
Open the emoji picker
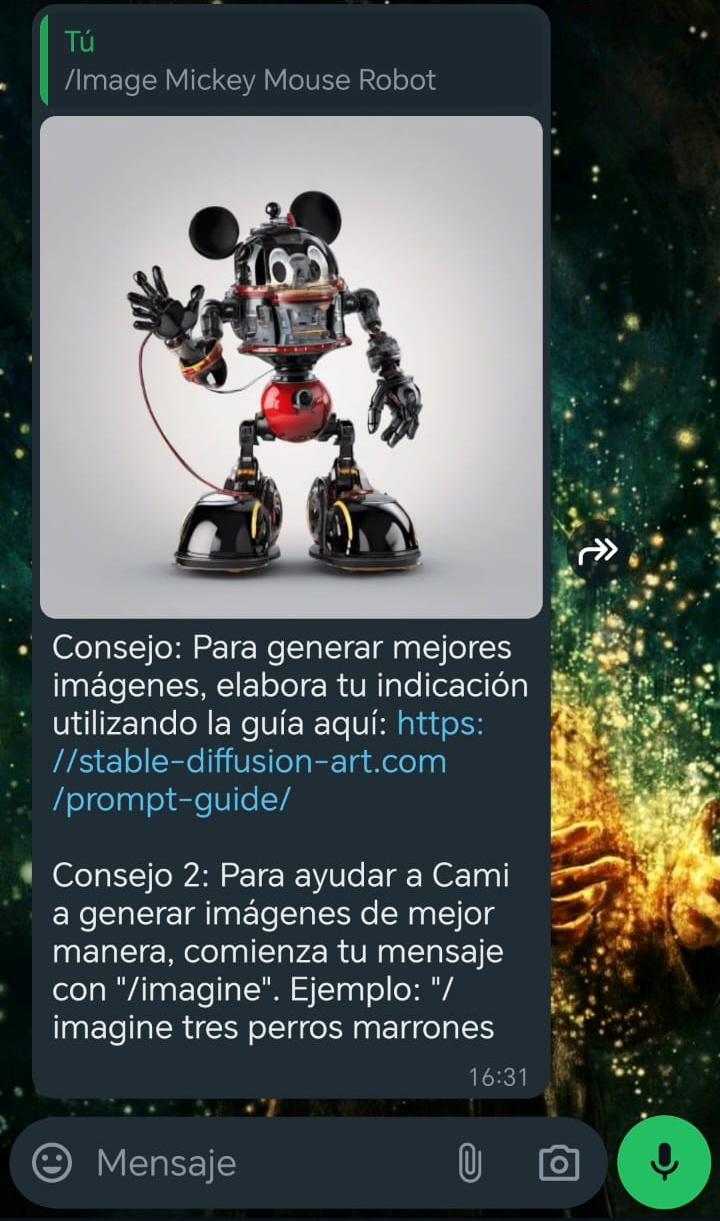[x=52, y=1163]
